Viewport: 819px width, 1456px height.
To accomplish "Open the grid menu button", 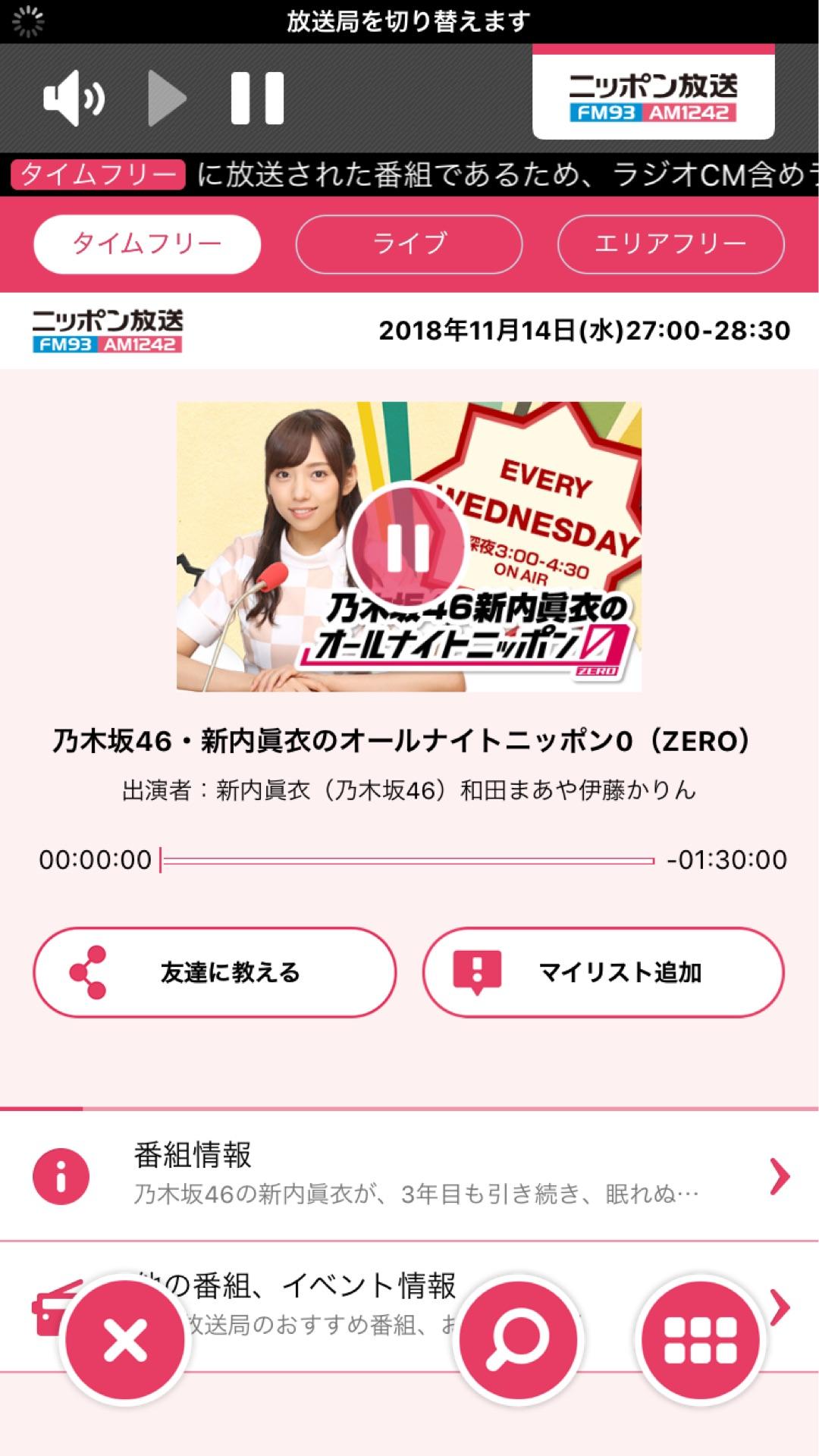I will coord(699,1341).
